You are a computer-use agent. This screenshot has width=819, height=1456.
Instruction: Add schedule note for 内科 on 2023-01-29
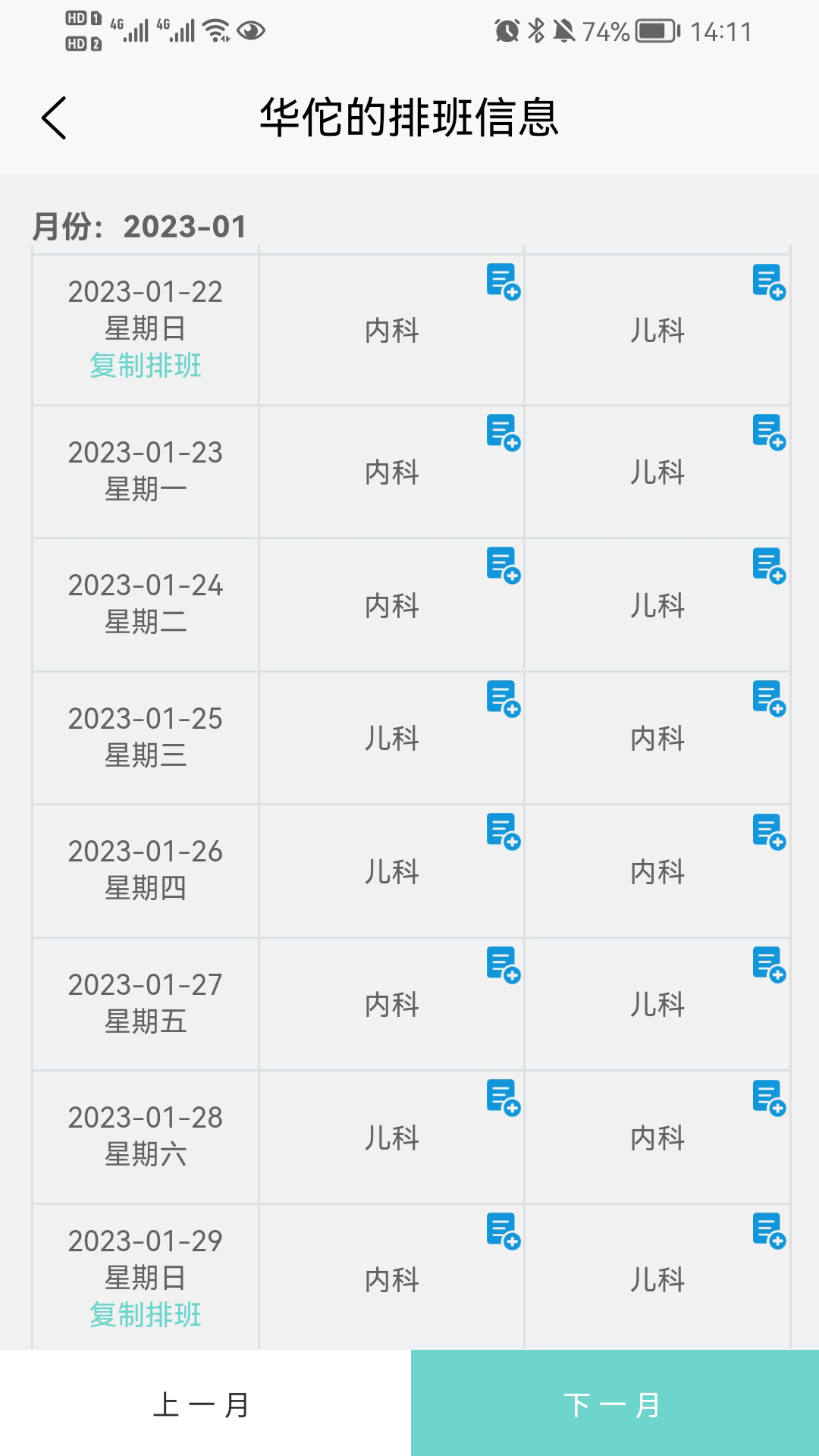click(503, 1227)
